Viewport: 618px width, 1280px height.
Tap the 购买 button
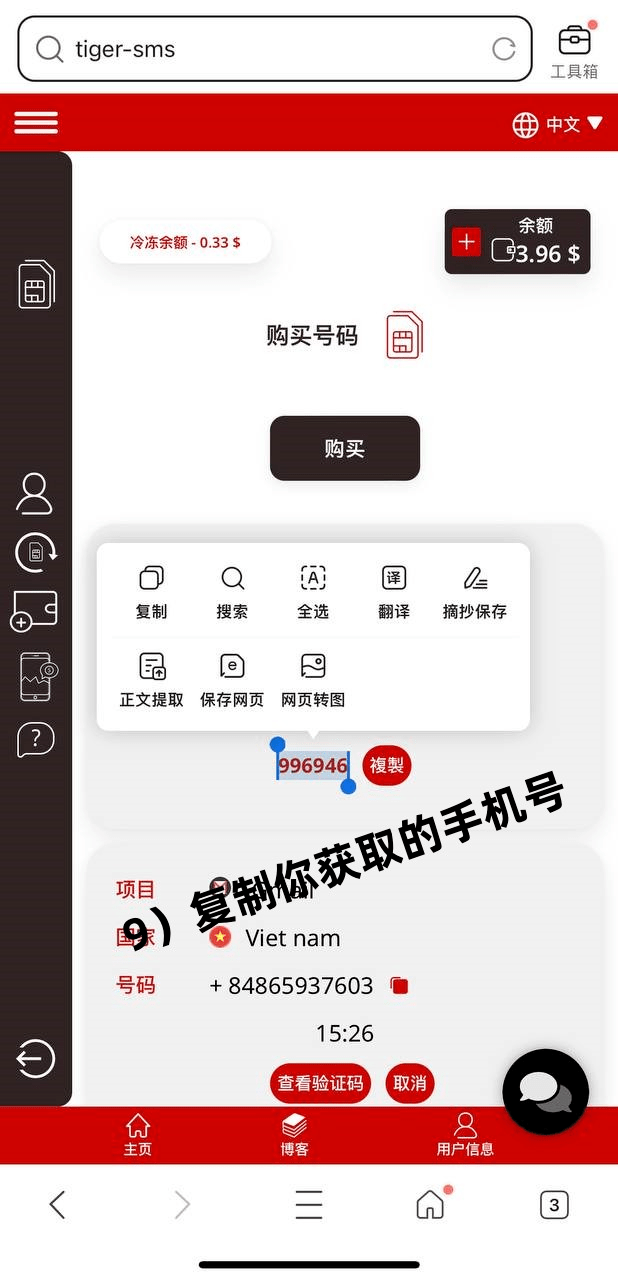pos(344,449)
